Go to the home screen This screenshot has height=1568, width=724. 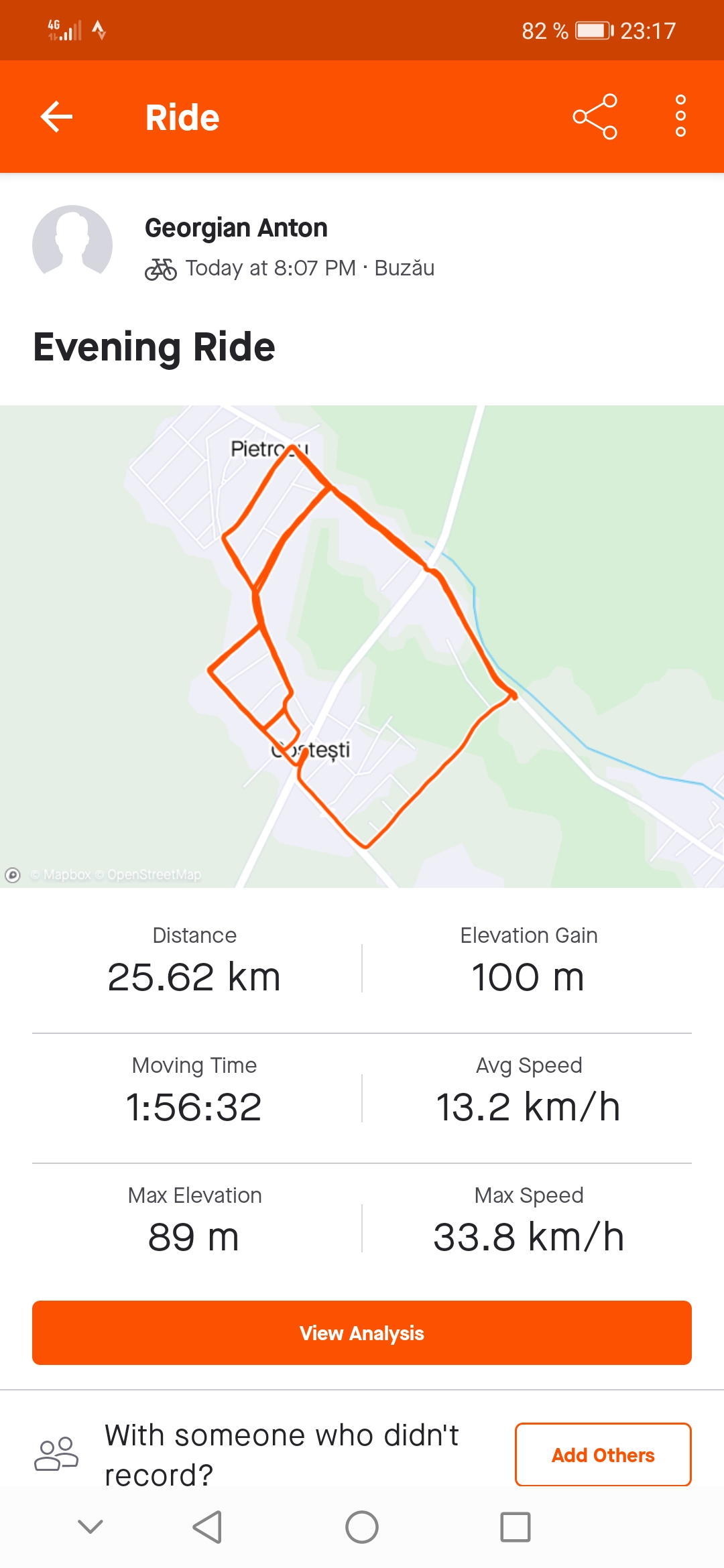[x=362, y=1527]
